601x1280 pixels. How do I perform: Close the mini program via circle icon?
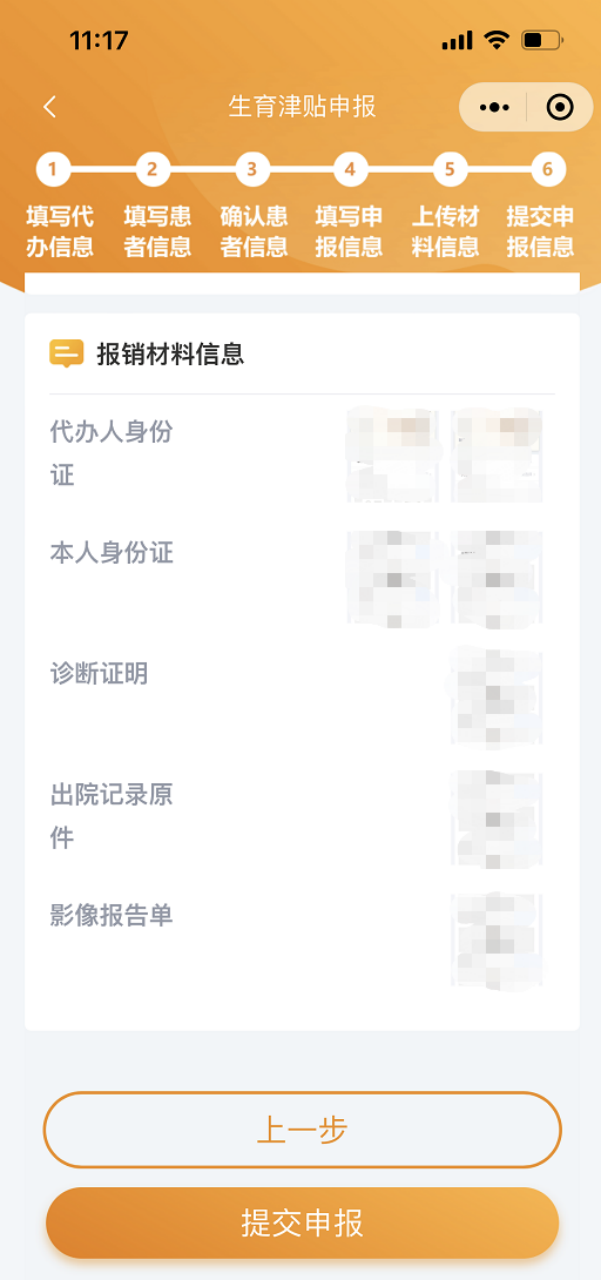(x=560, y=107)
